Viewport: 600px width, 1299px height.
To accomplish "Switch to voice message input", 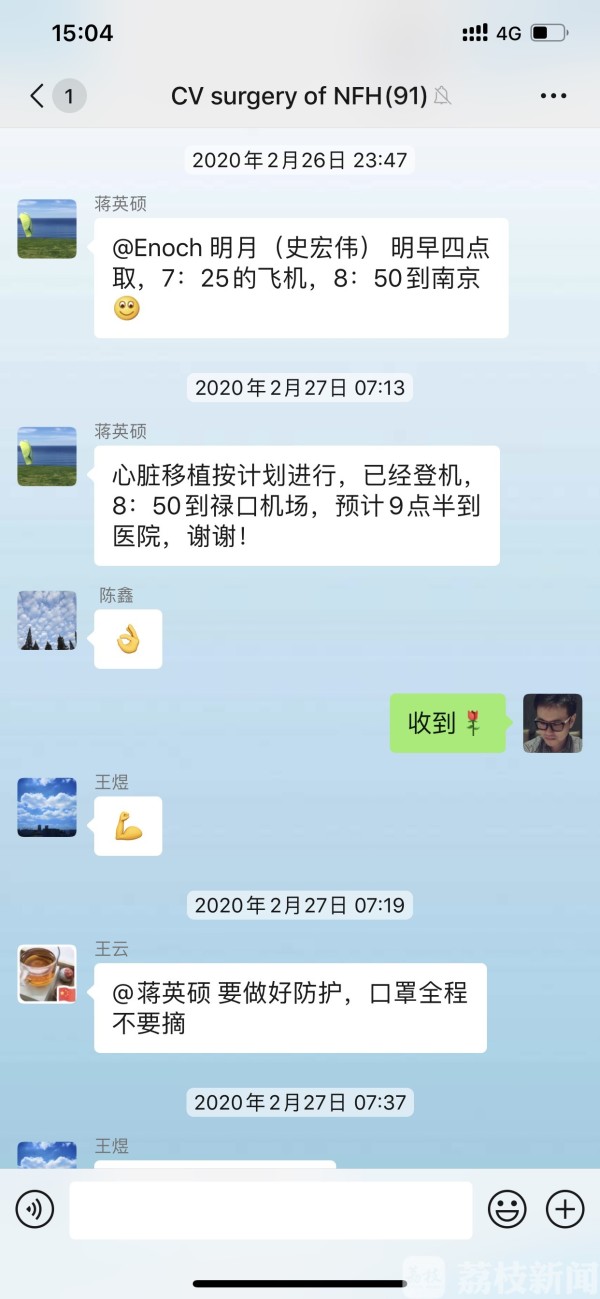I will pos(35,1210).
